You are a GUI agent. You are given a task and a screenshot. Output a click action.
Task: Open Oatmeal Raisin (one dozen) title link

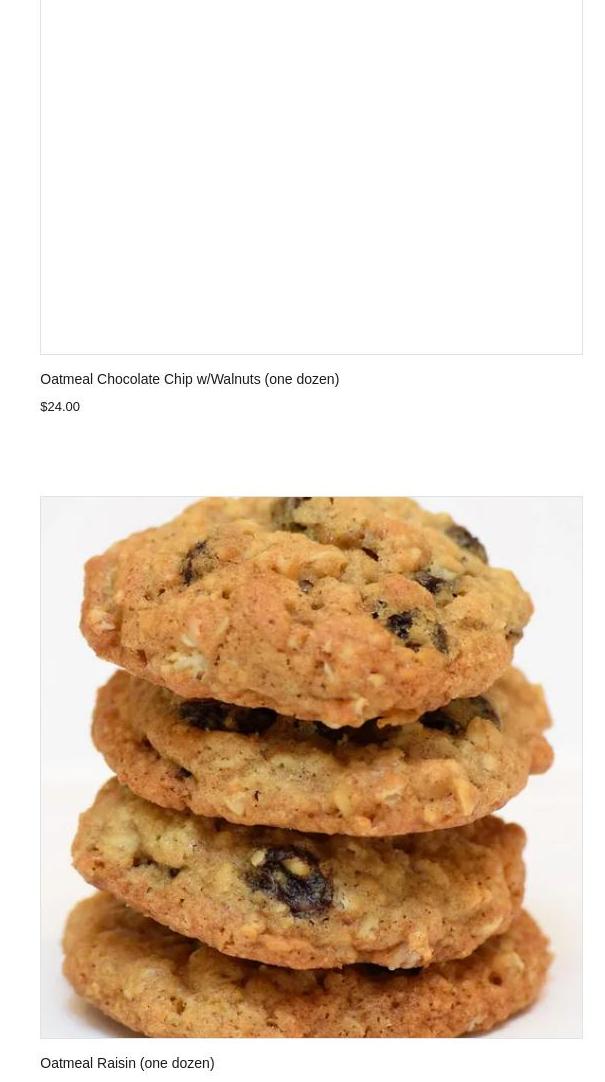click(127, 1063)
